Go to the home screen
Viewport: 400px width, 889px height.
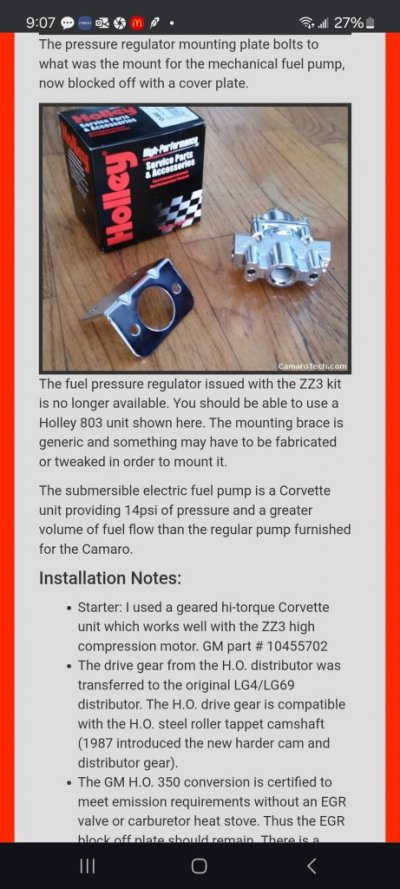tap(199, 866)
